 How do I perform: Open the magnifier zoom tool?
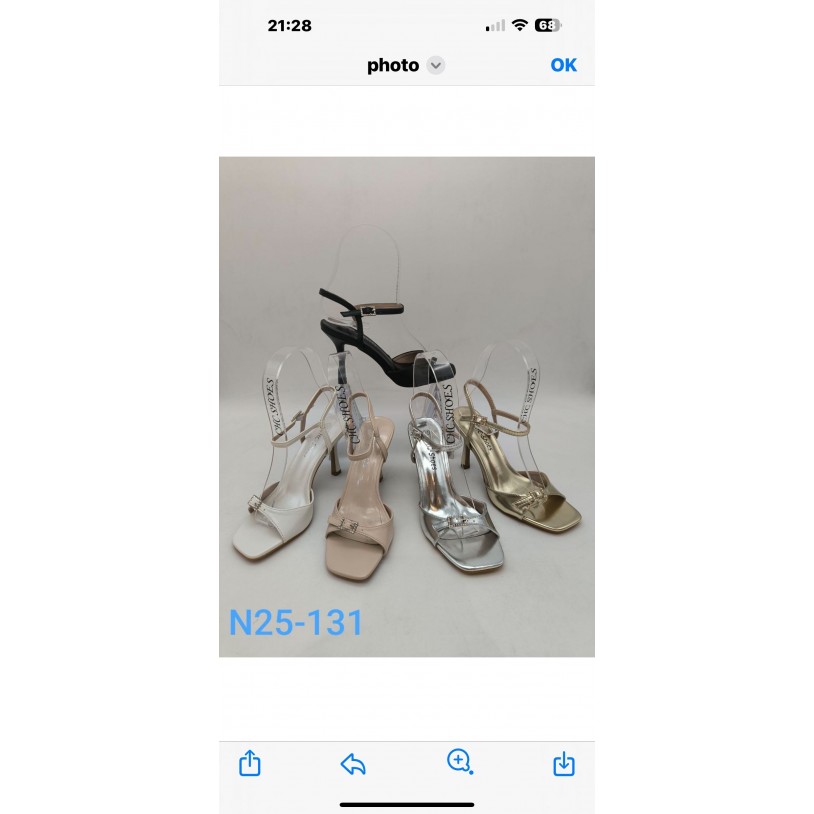point(459,762)
